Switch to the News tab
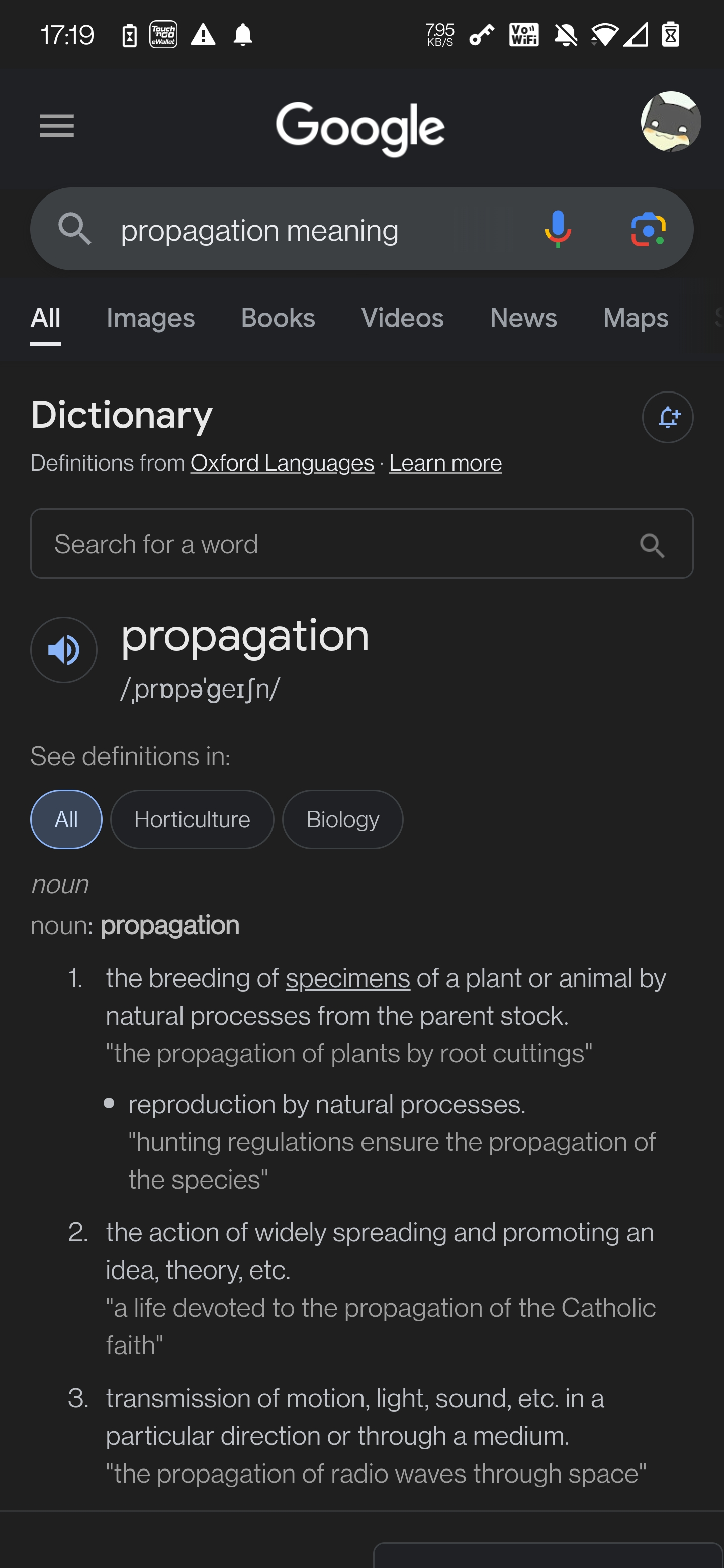 tap(523, 318)
